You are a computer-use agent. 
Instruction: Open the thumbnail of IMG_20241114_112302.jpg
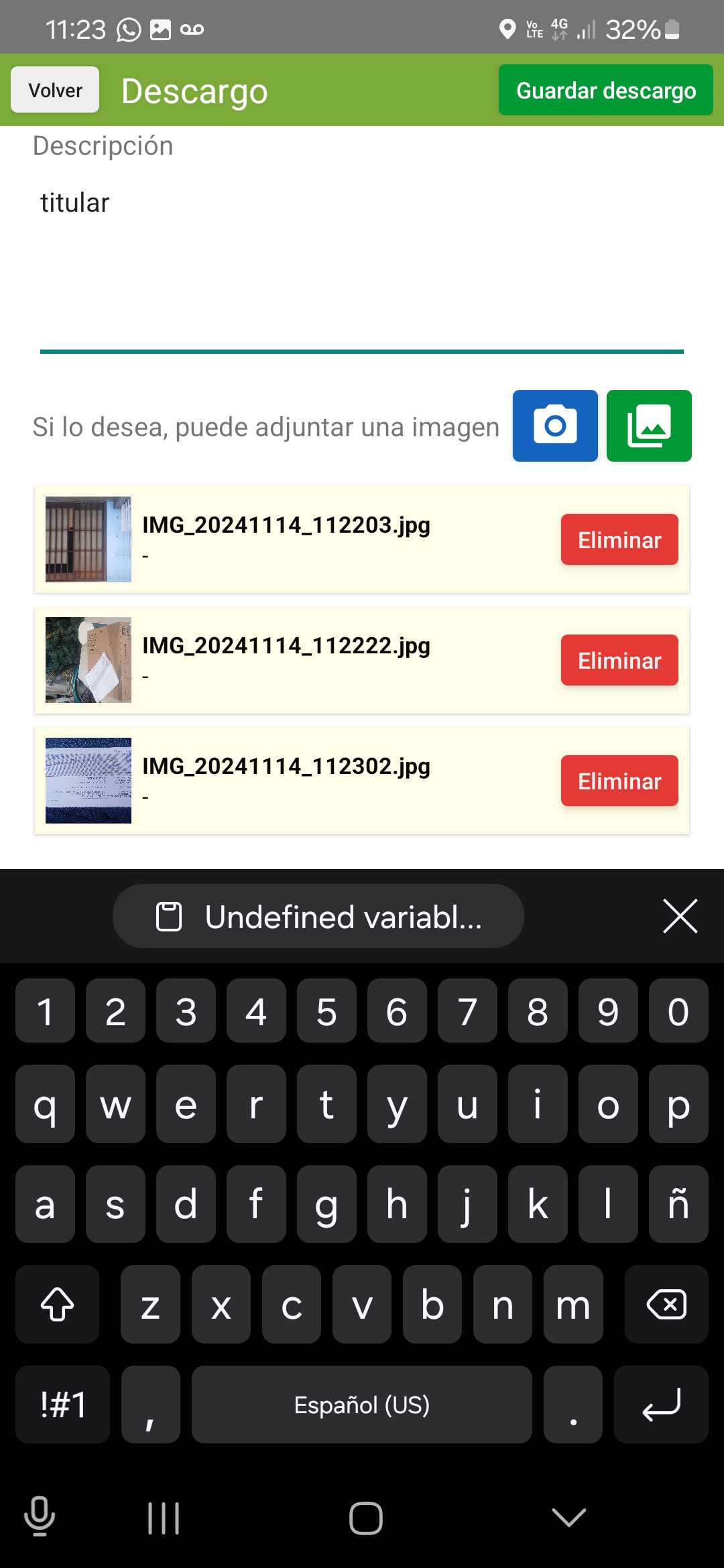pyautogui.click(x=88, y=781)
